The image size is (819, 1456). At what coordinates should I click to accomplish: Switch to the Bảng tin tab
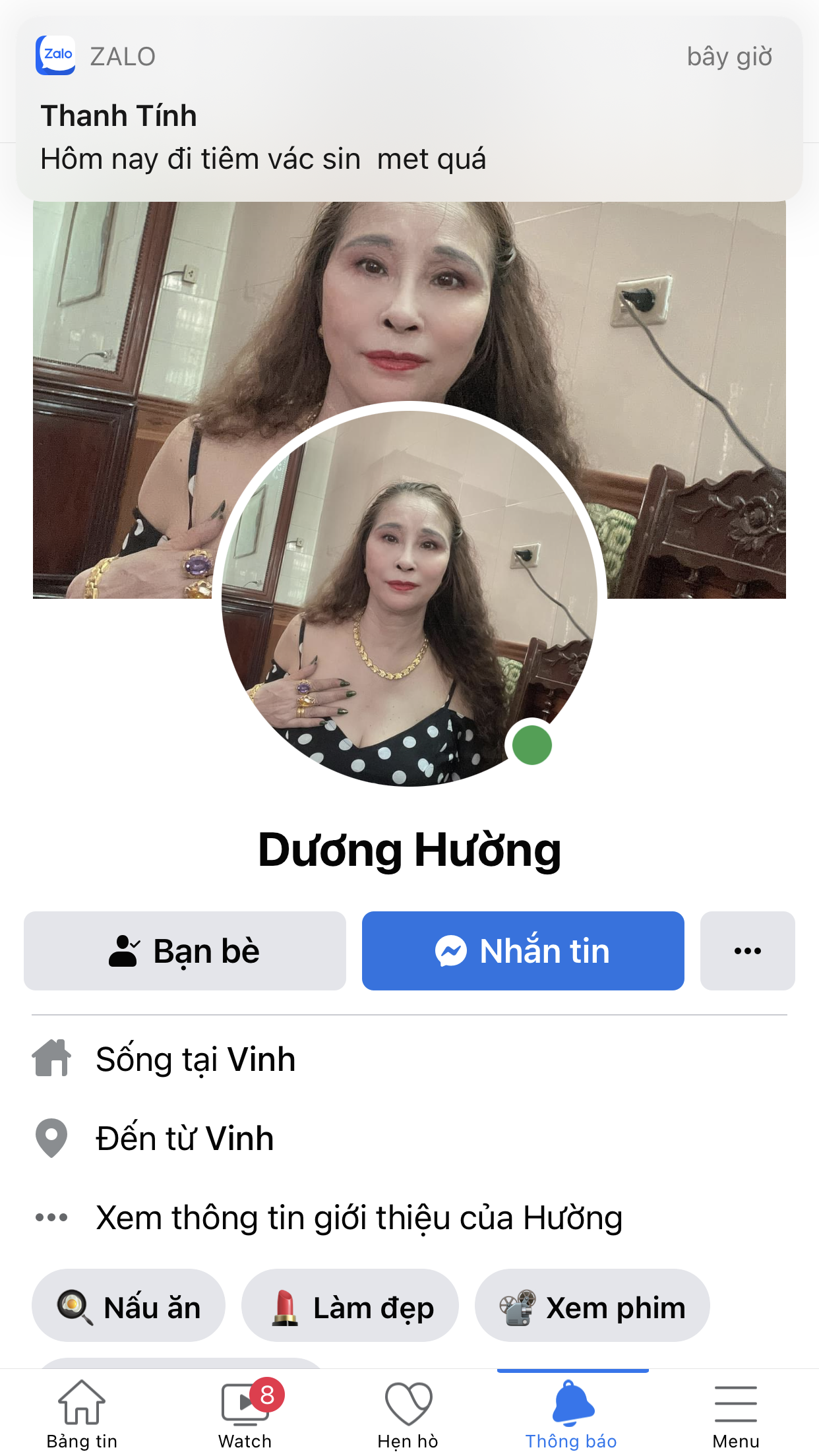(x=82, y=1414)
